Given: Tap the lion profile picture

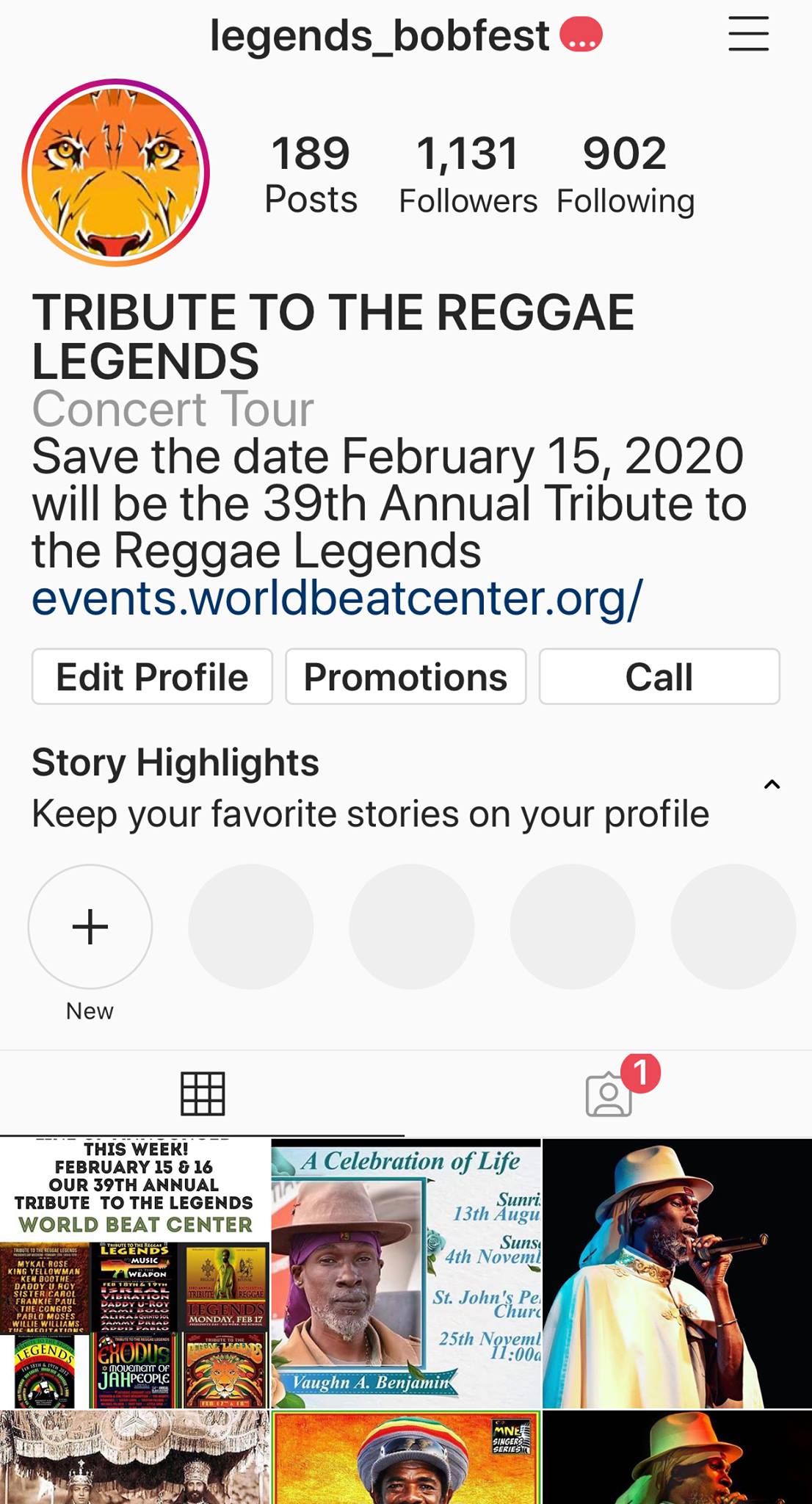Looking at the screenshot, I should tap(116, 173).
